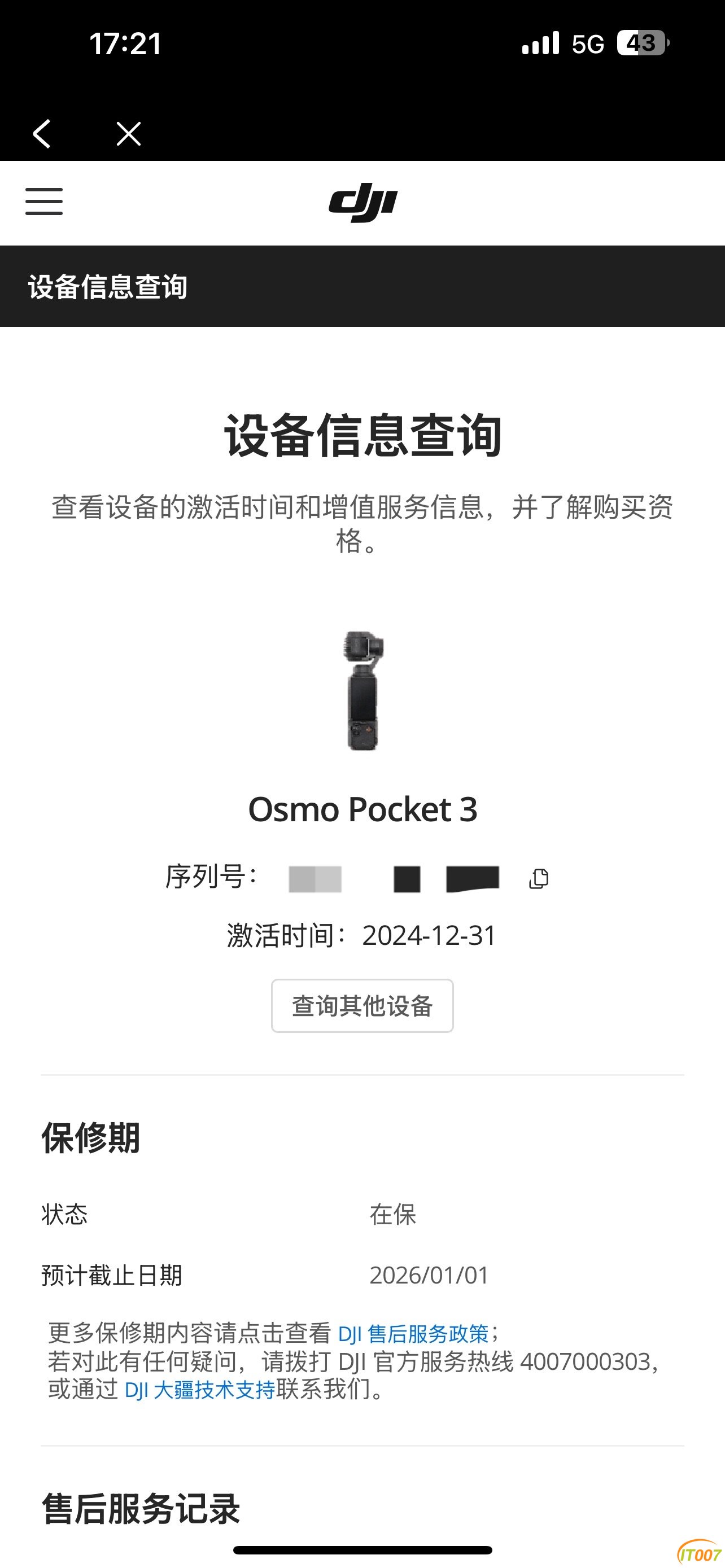The height and width of the screenshot is (1568, 725).
Task: Copy the serial number
Action: (x=538, y=878)
